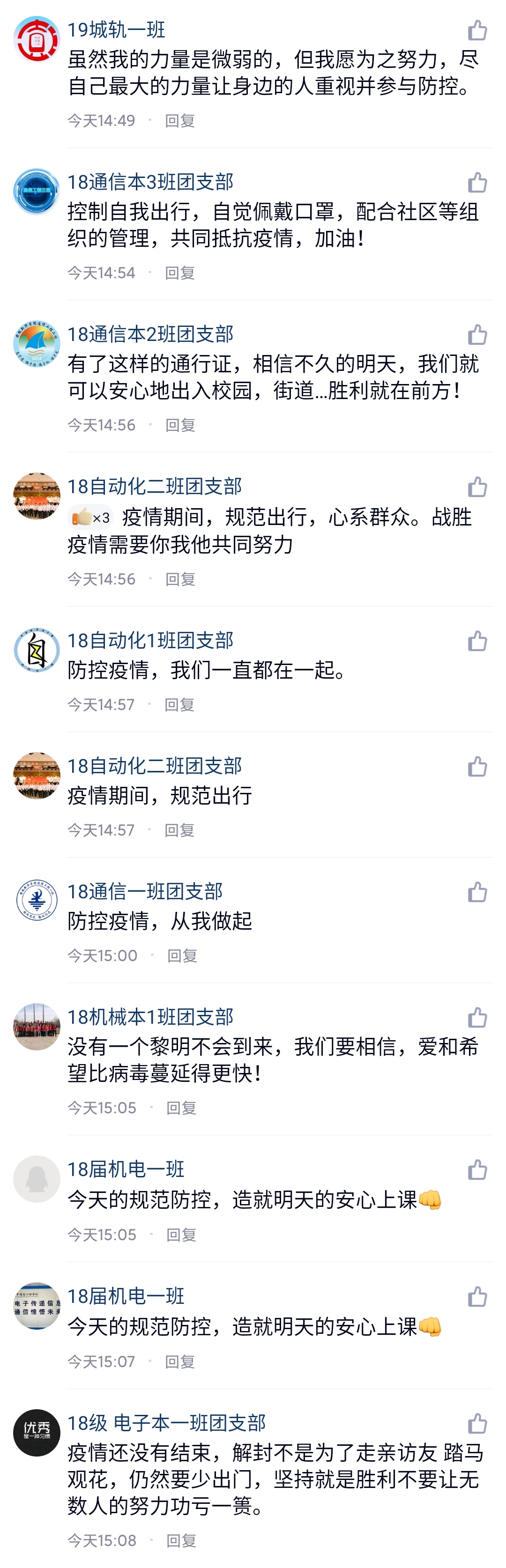Open 18通信本2班团支部's profile name
This screenshot has width=506, height=1568.
[150, 333]
